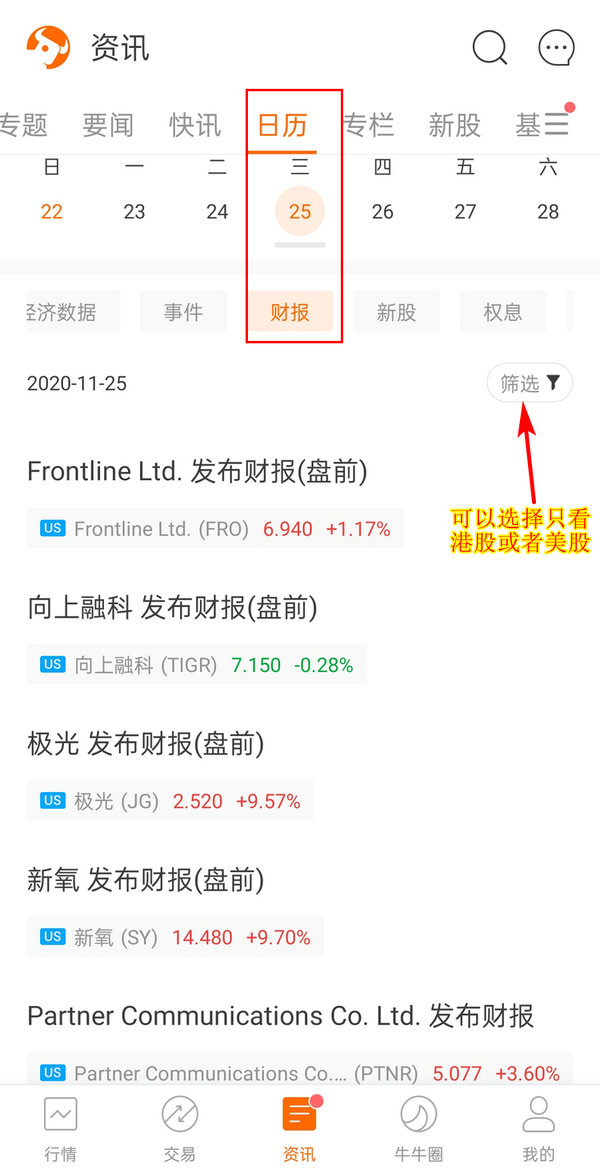
Task: Open 向上融科 (TIGR) stock quote
Action: pyautogui.click(x=196, y=665)
